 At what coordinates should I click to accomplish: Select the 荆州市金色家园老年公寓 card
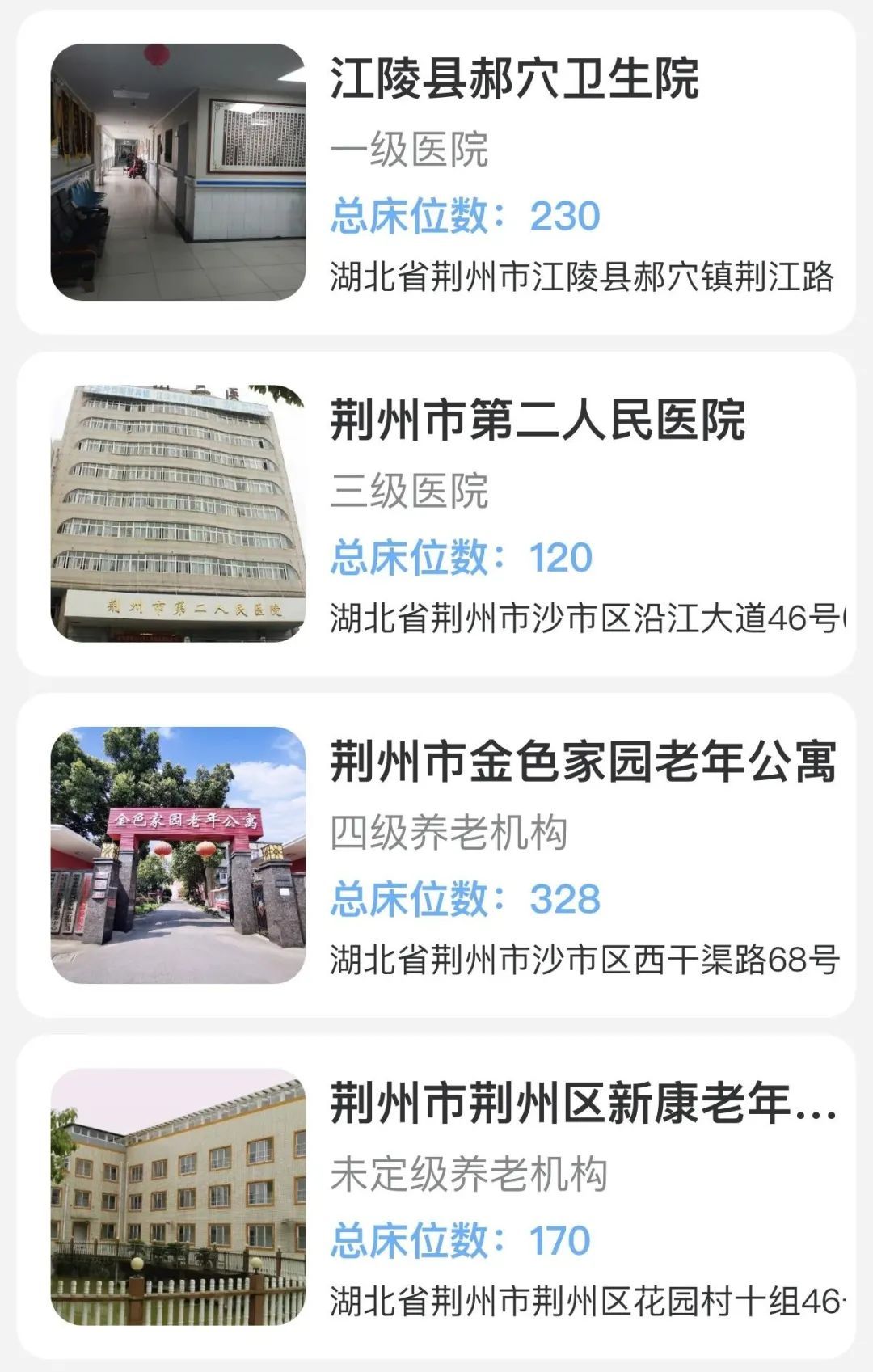[582, 762]
